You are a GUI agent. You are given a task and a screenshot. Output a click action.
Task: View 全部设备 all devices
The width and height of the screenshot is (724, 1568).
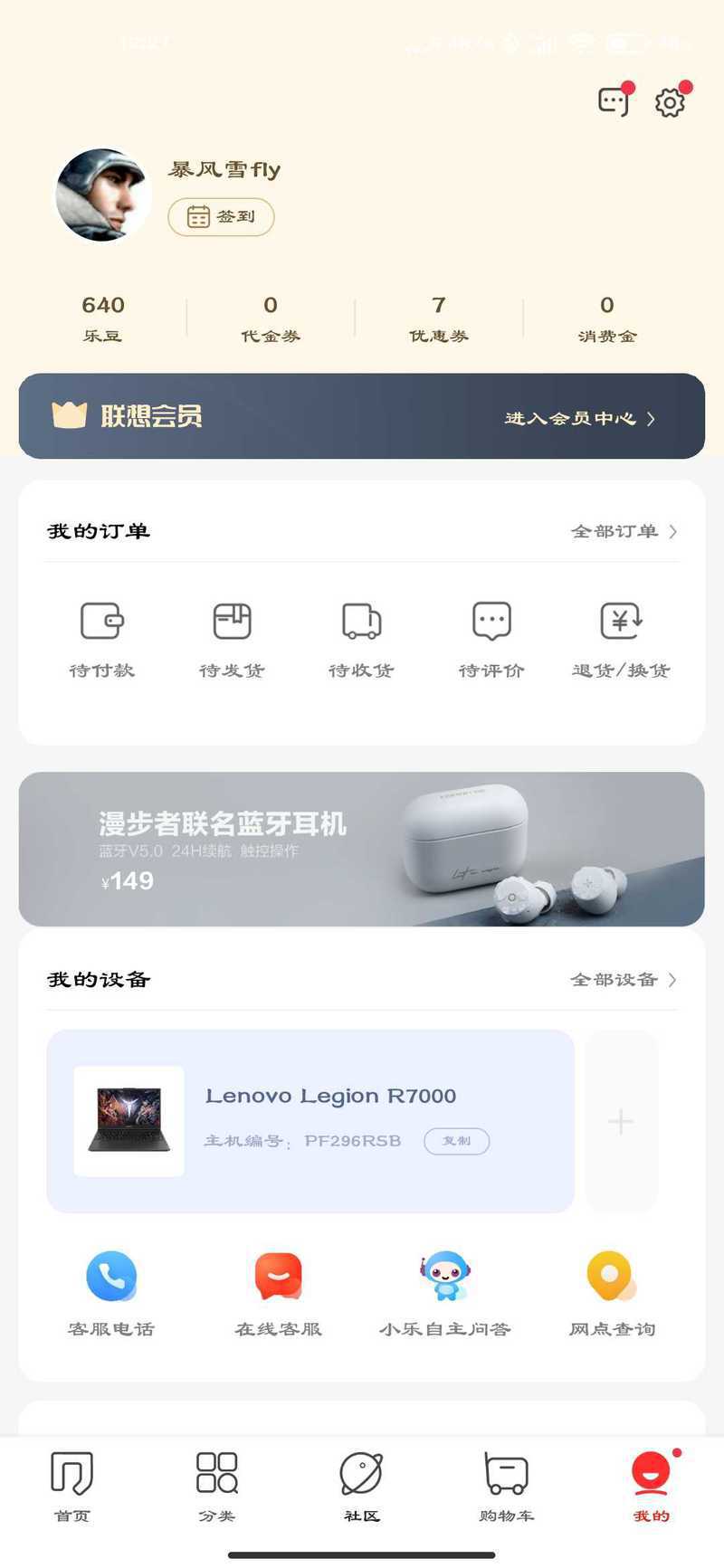click(624, 979)
